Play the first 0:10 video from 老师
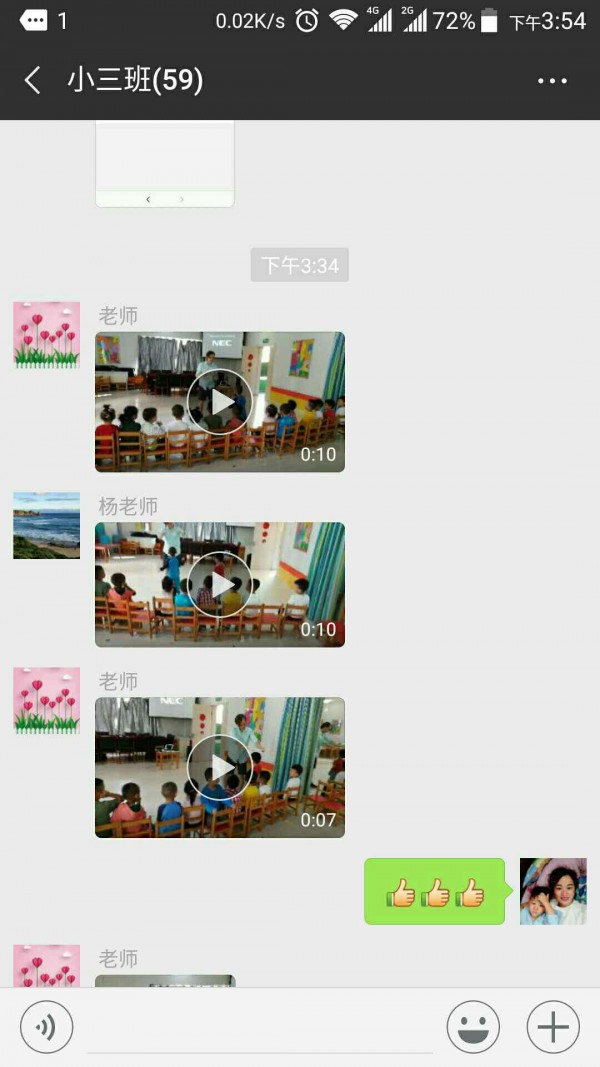This screenshot has width=600, height=1067. point(220,402)
